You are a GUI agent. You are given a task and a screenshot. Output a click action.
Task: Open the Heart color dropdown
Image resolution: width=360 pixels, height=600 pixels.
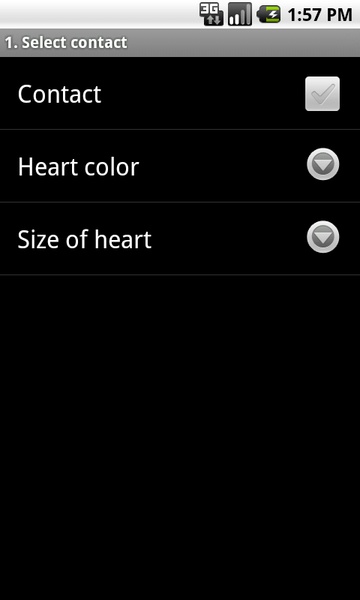323,164
